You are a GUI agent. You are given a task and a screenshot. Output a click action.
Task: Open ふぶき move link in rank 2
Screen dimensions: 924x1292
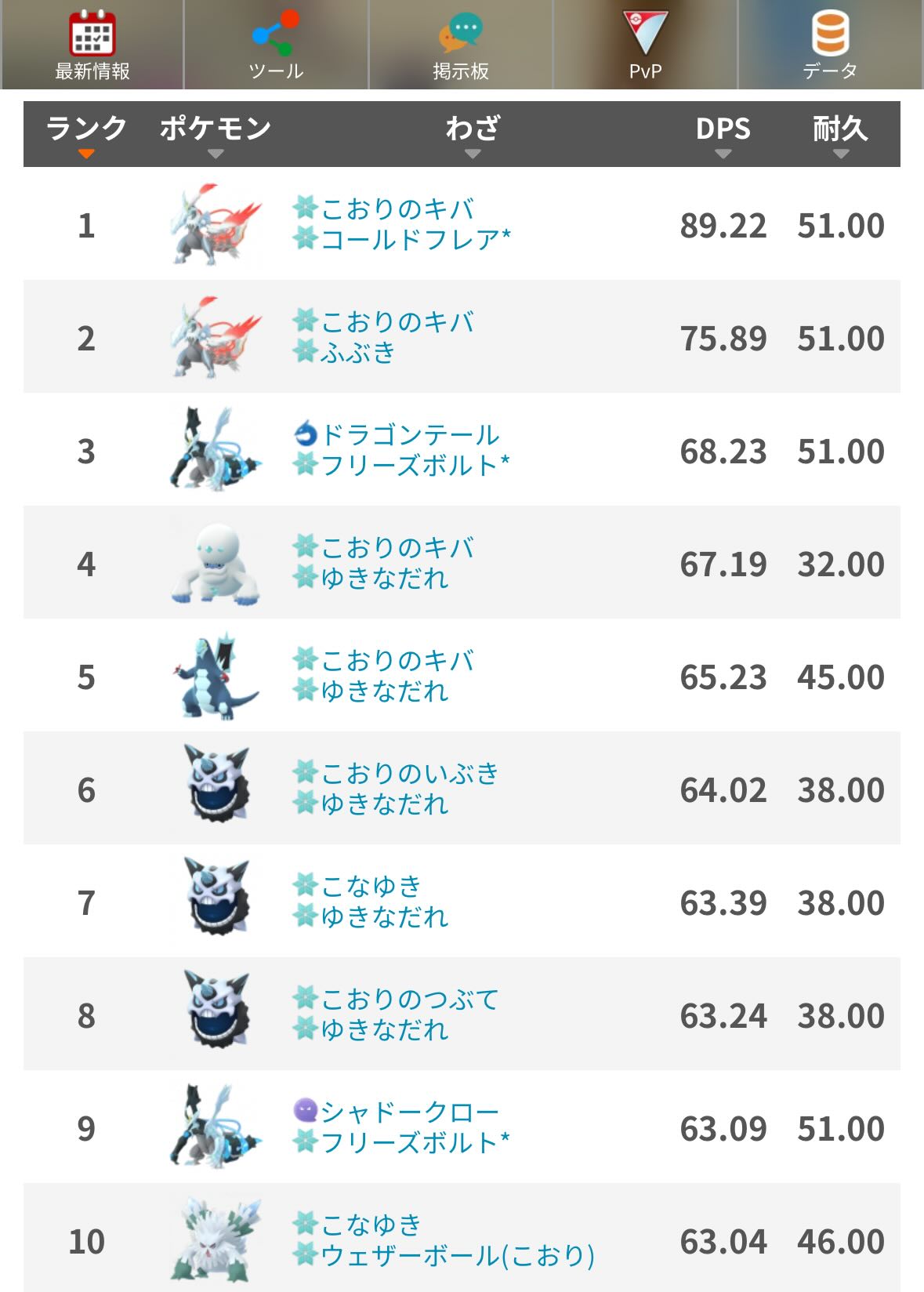[358, 353]
